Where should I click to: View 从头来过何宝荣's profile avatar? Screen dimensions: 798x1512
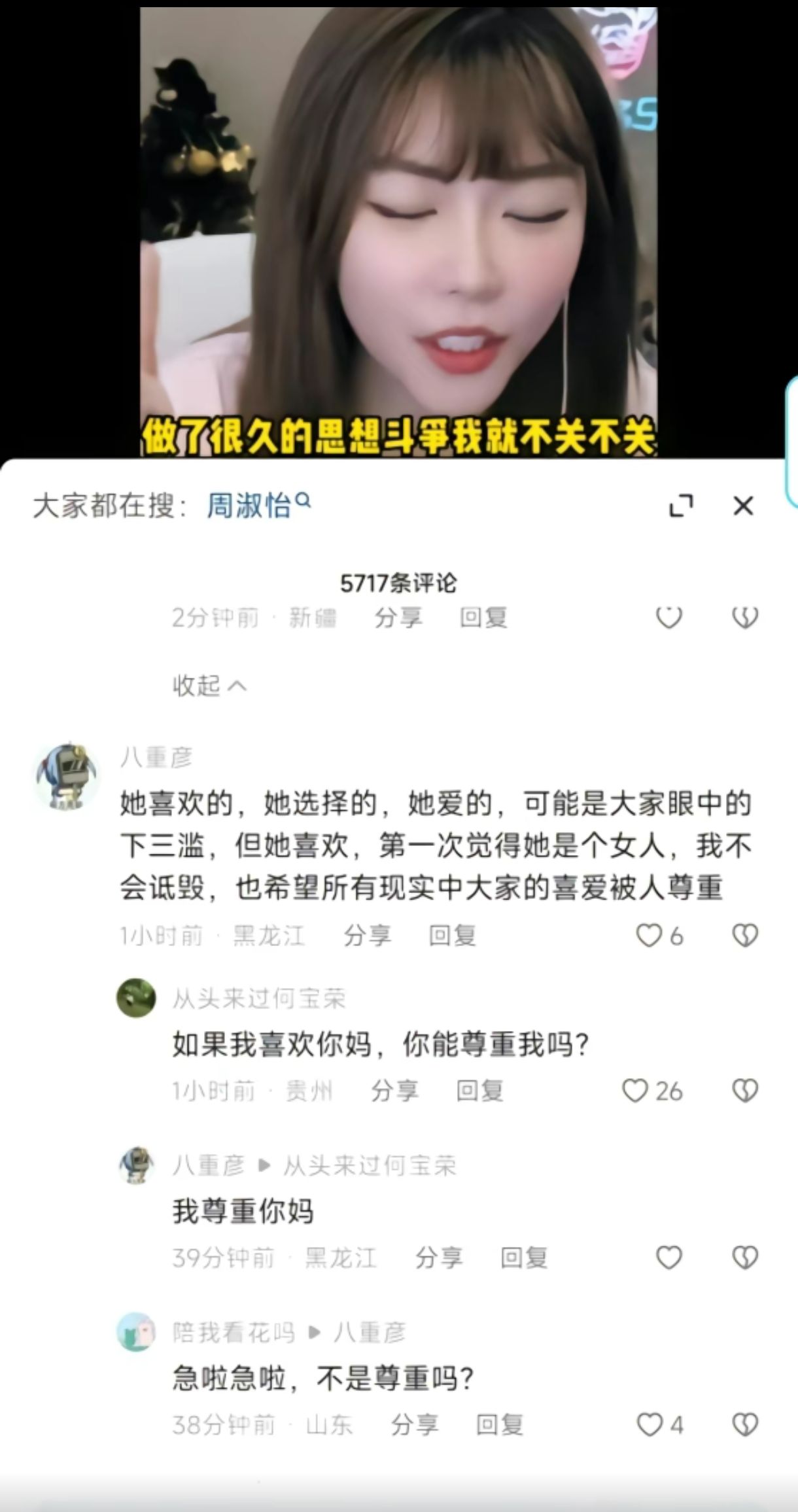[136, 998]
